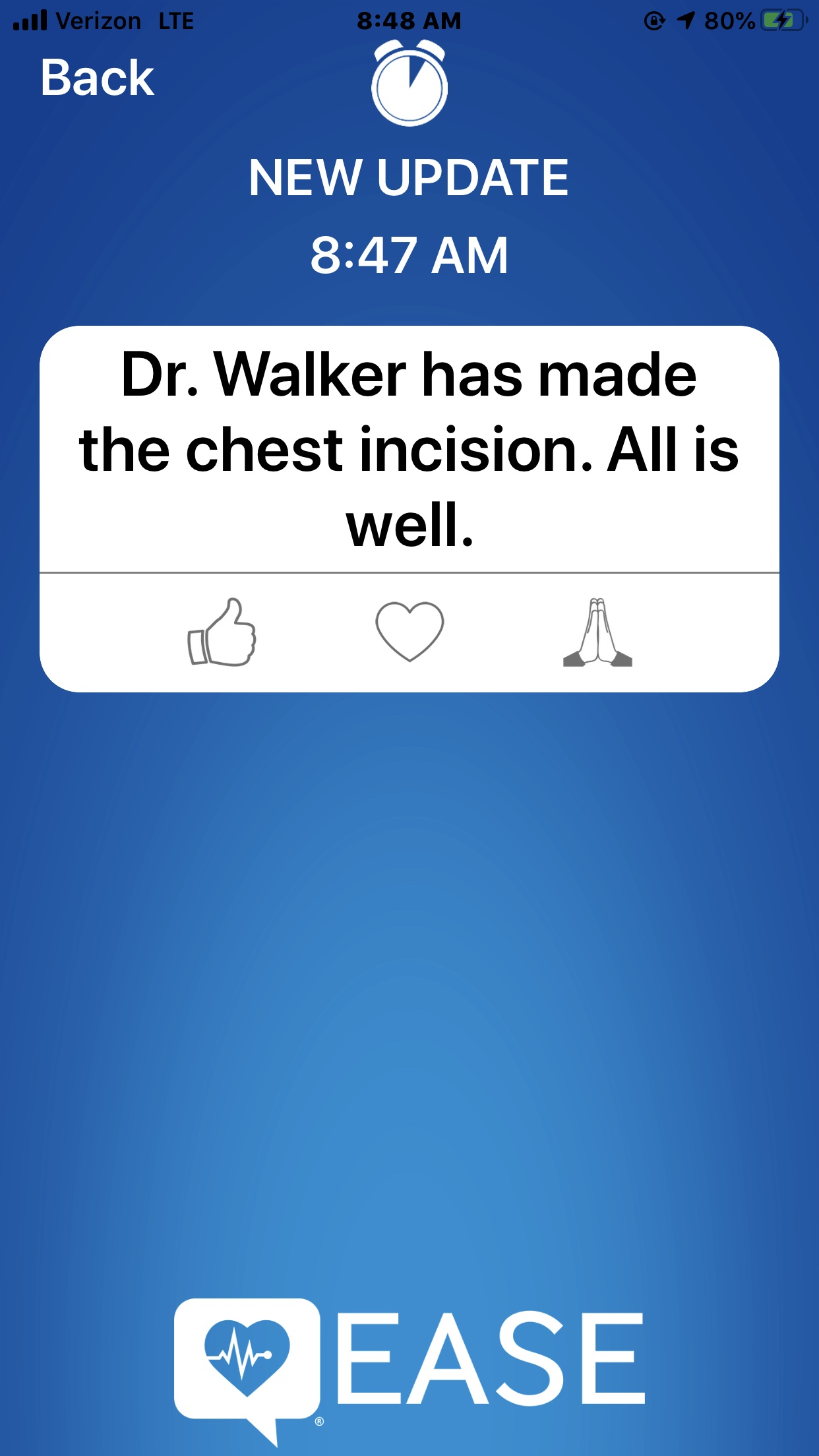Send a heart reaction to the update
Viewport: 819px width, 1456px height.
409,631
